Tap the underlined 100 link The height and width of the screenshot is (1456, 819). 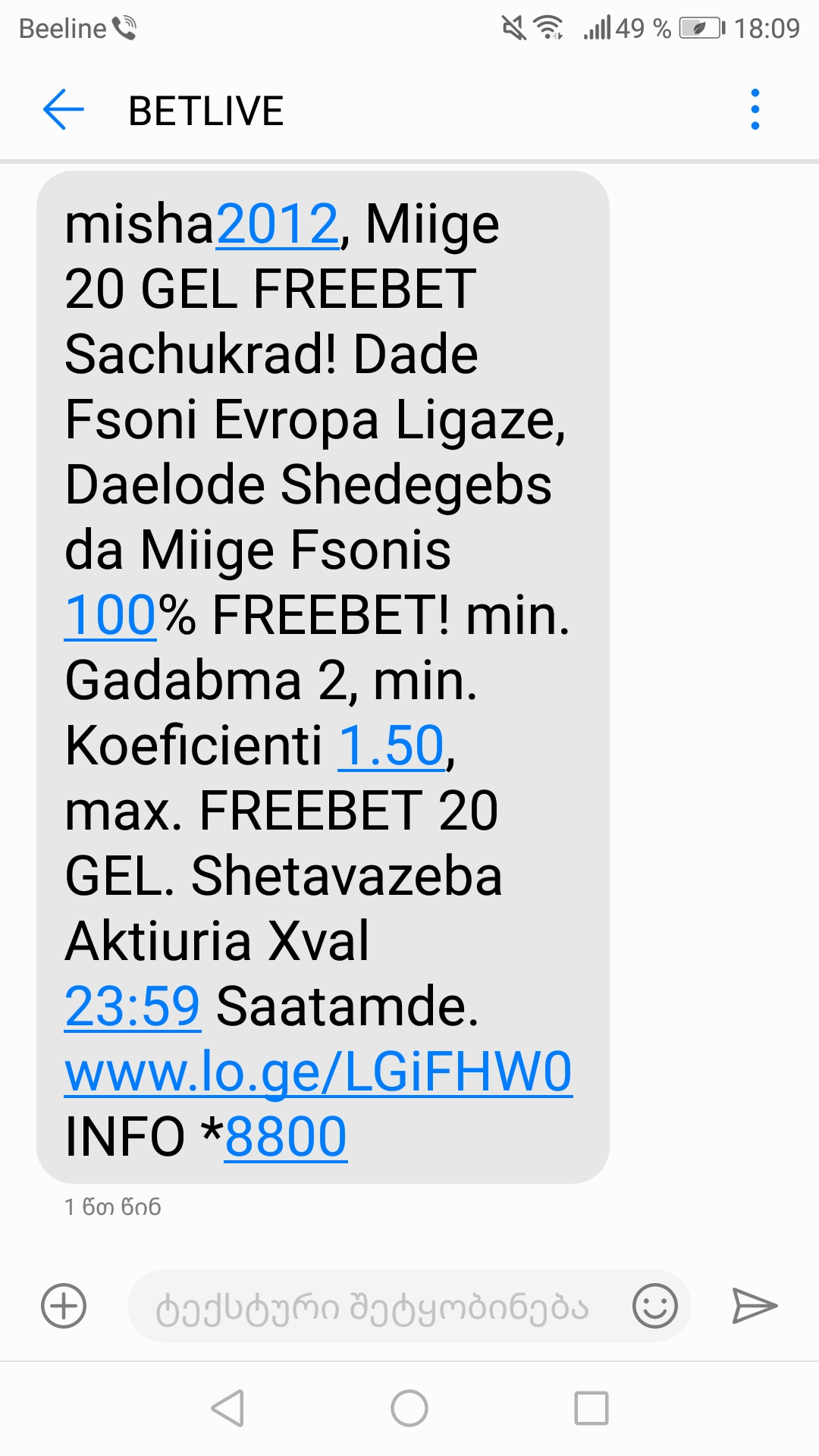pos(111,615)
